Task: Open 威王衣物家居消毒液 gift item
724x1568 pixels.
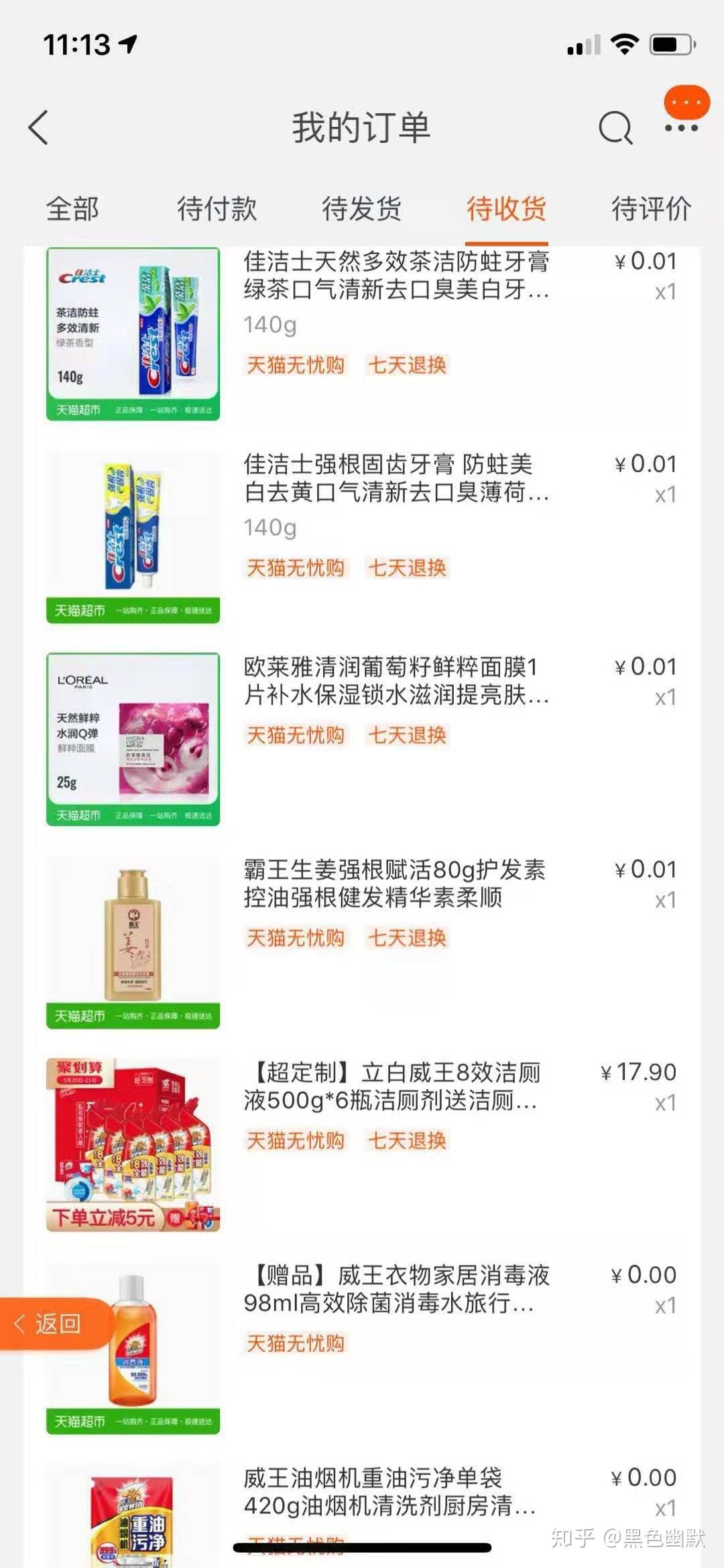Action: pyautogui.click(x=396, y=1288)
